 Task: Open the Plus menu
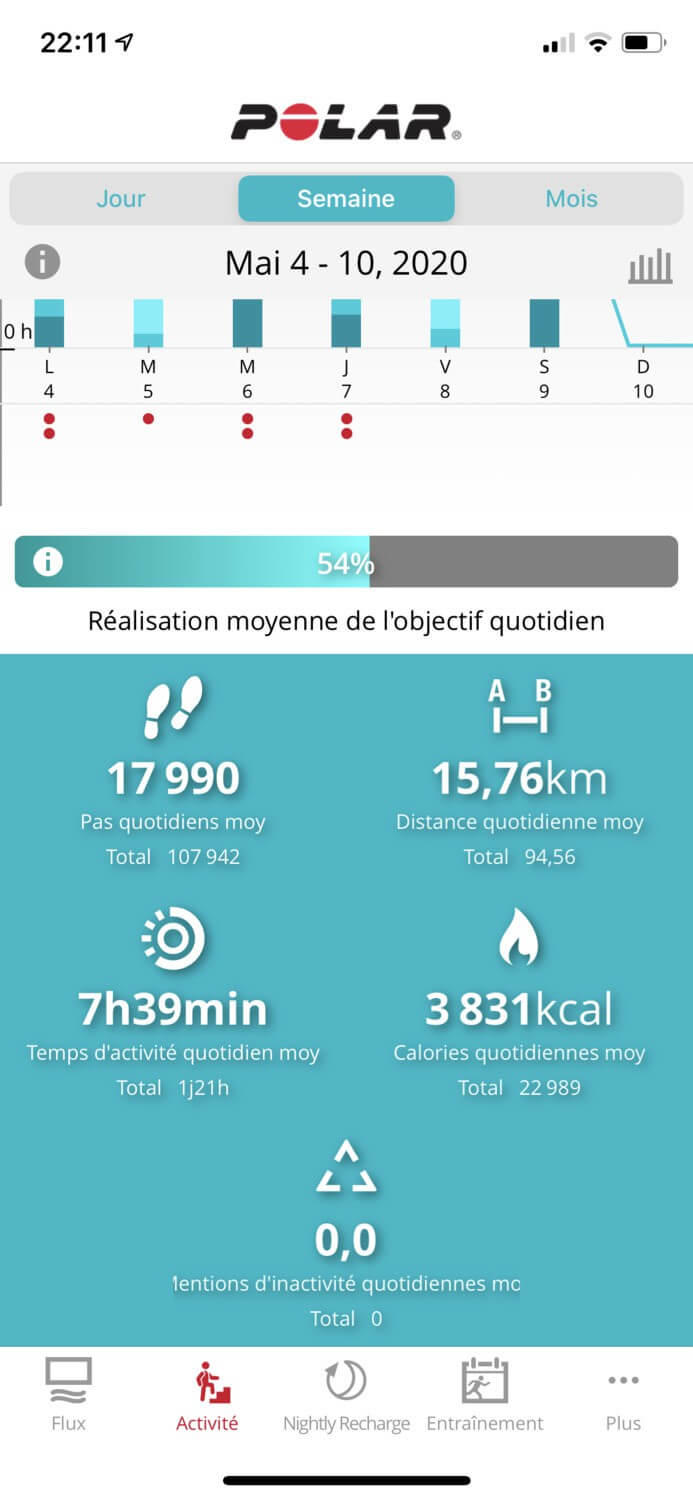[x=623, y=1395]
